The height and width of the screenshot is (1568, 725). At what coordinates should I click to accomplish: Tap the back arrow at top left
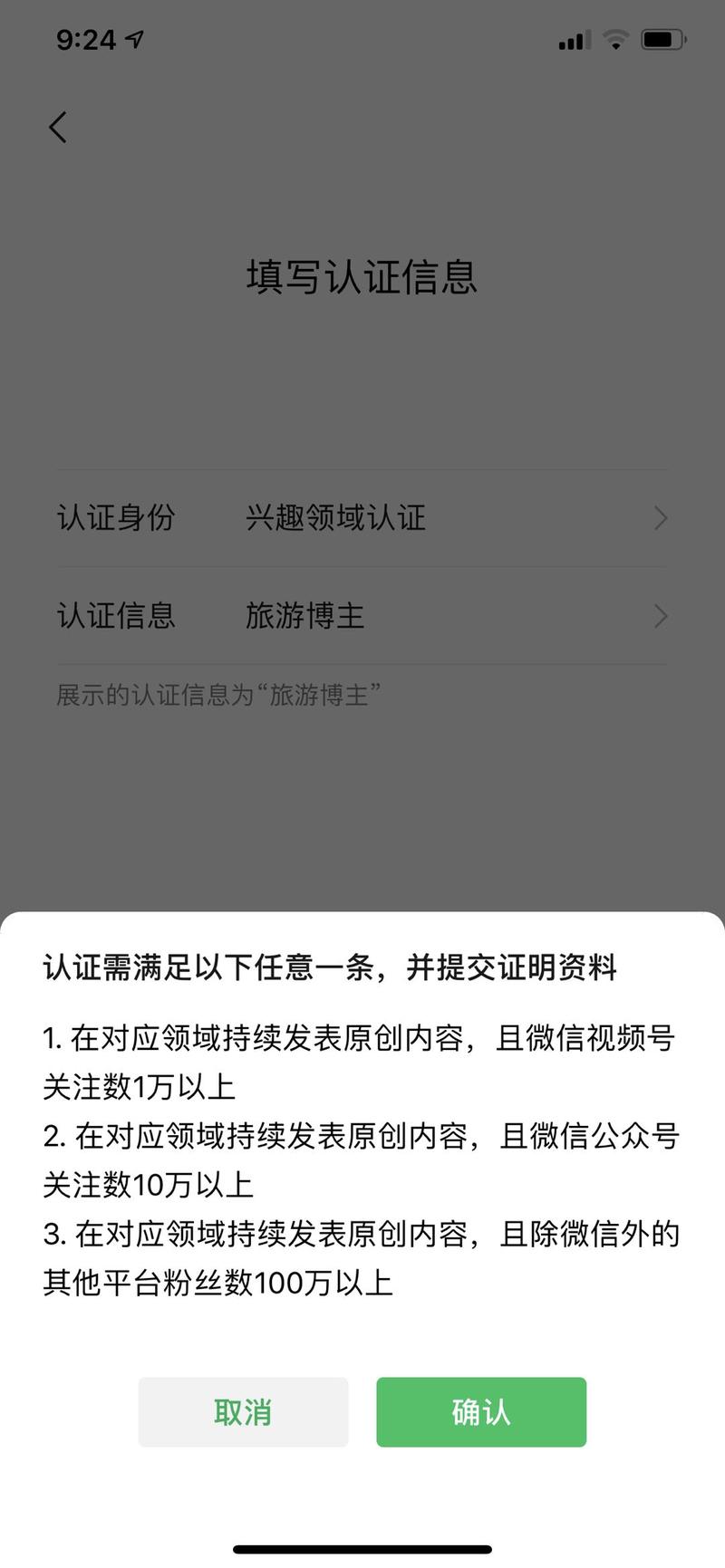pyautogui.click(x=56, y=127)
